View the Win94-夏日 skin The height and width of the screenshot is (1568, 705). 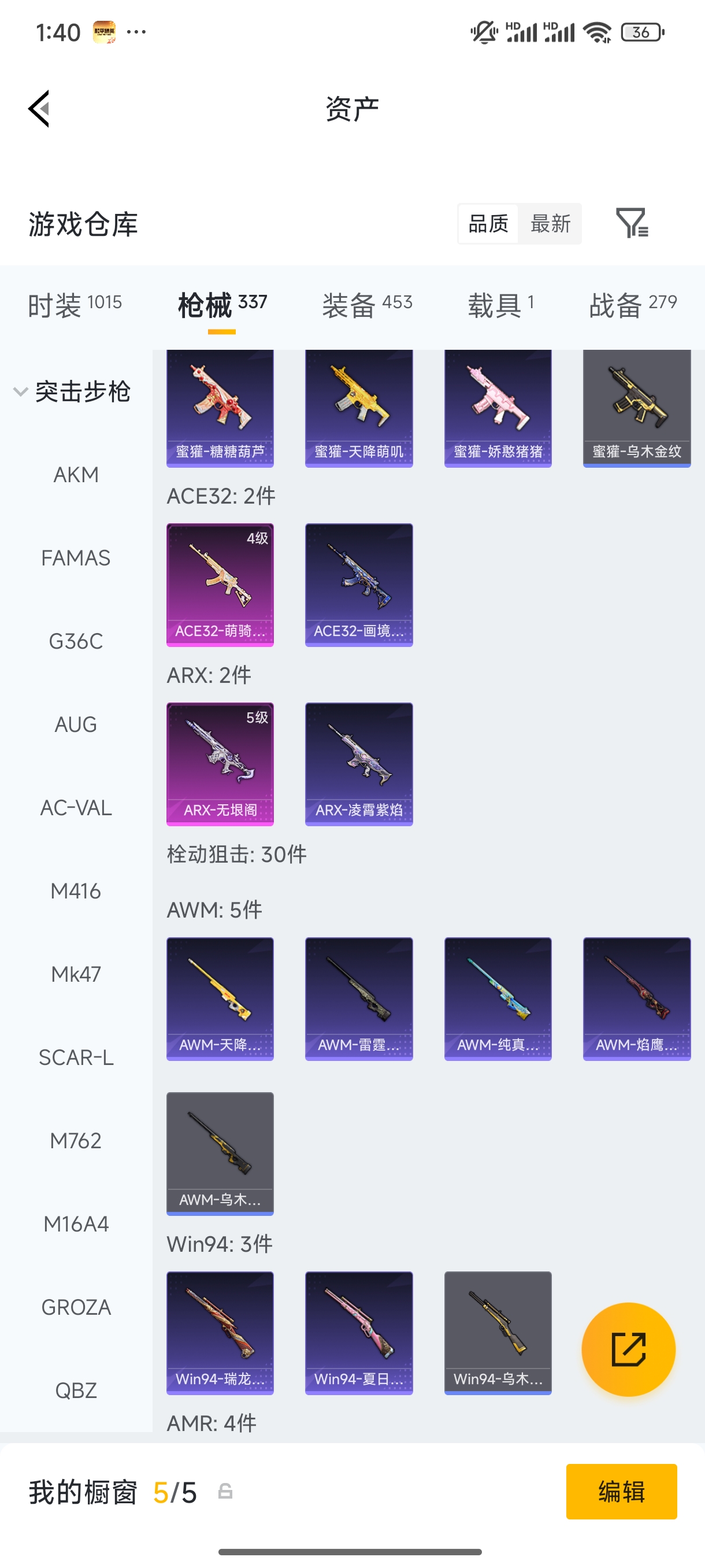pyautogui.click(x=359, y=1333)
